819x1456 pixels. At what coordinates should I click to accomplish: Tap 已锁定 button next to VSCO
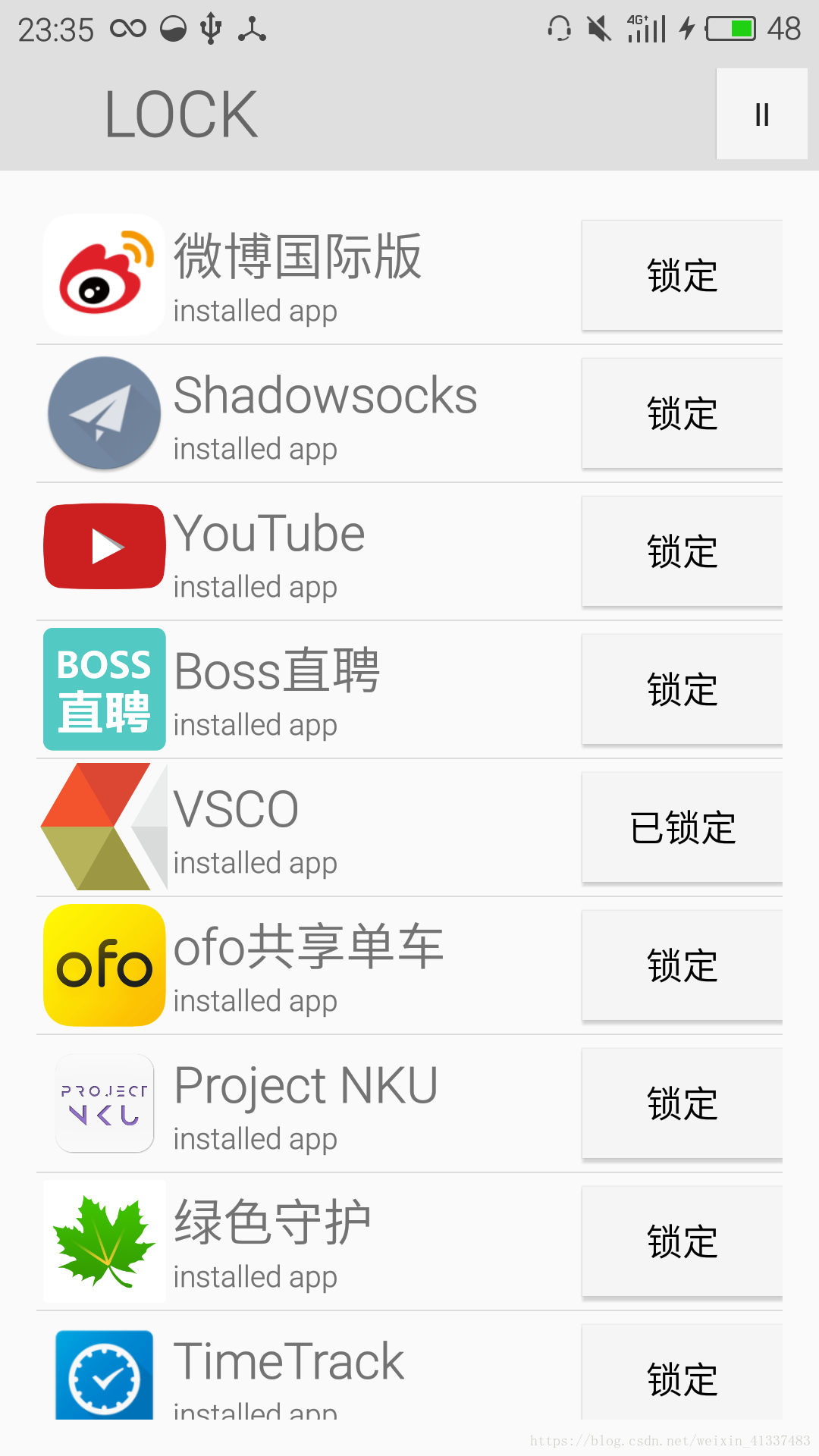[x=682, y=827]
